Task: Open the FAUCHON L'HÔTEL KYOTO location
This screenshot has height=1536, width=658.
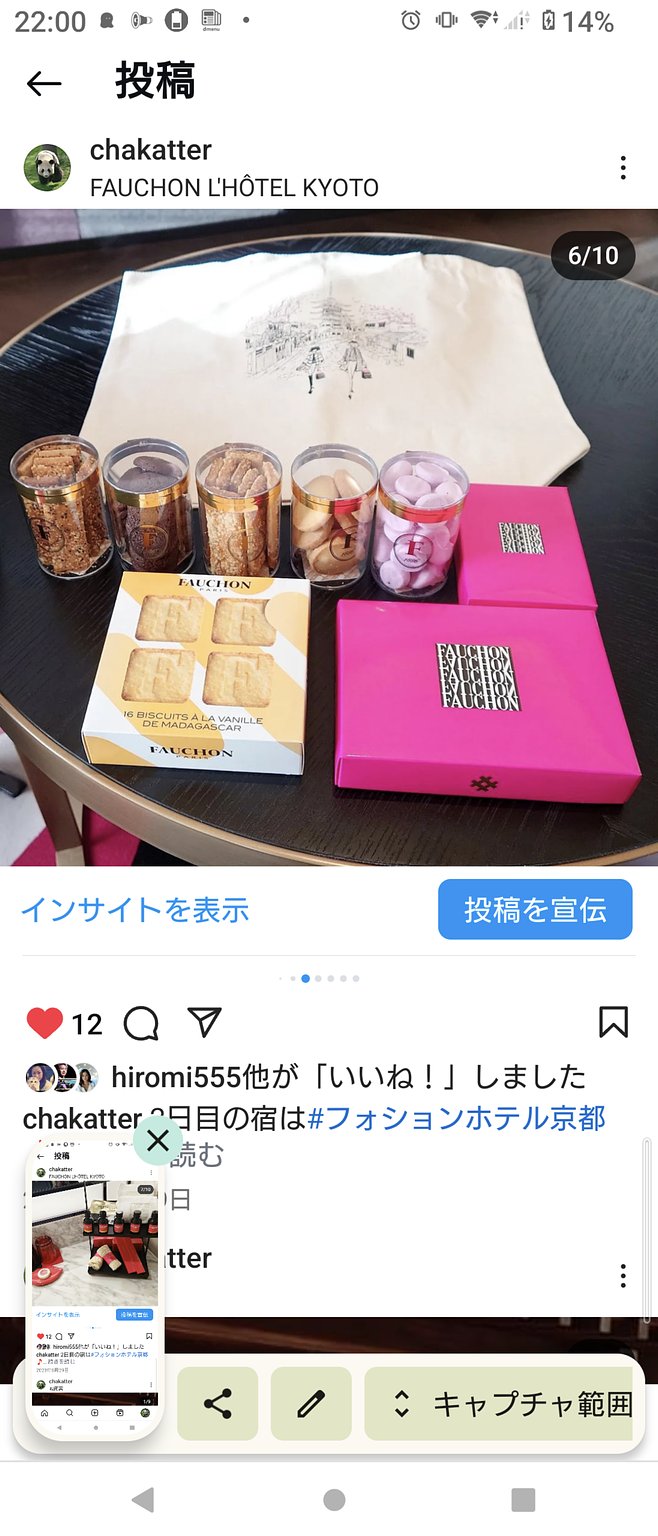Action: tap(234, 188)
